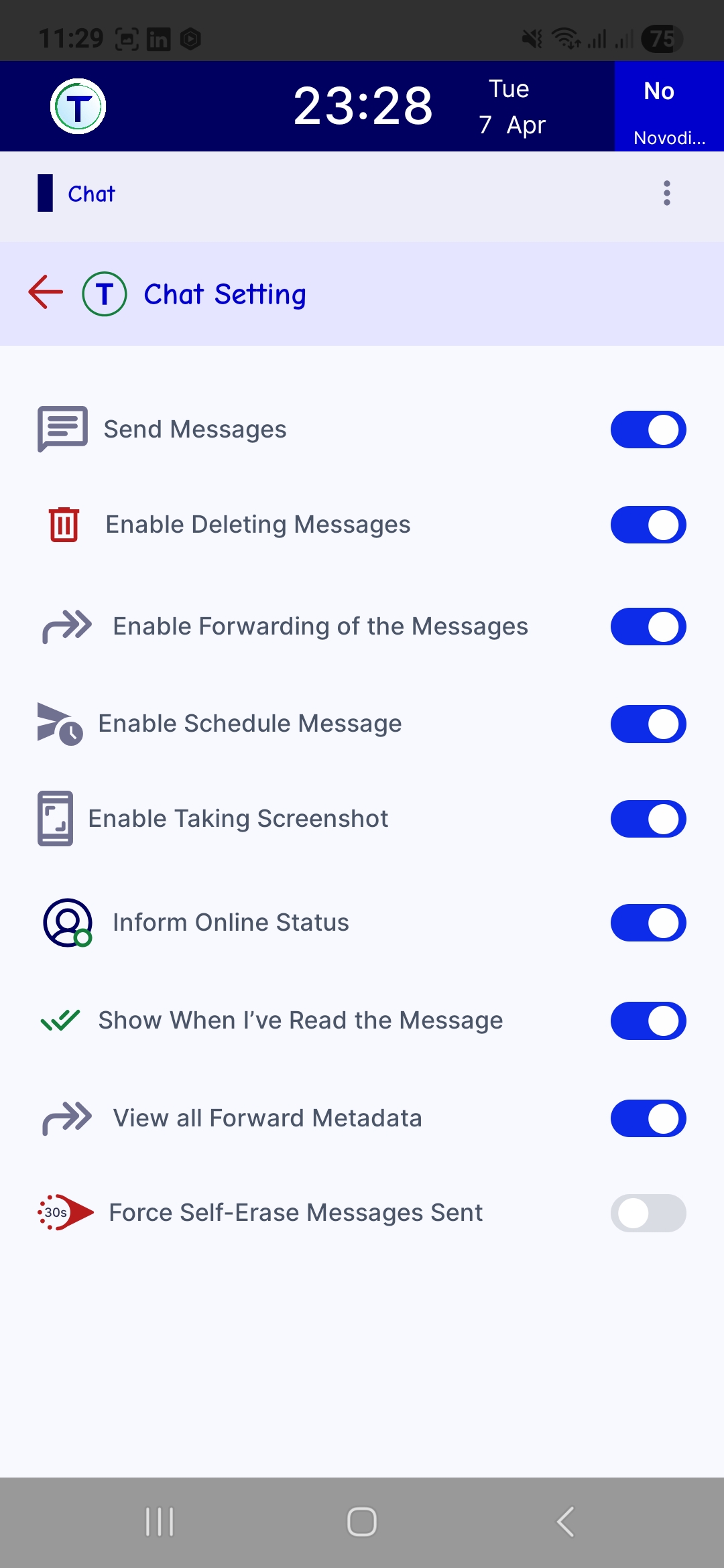This screenshot has height=1568, width=724.
Task: Disable Show When I've Read the Message
Action: pos(648,1021)
